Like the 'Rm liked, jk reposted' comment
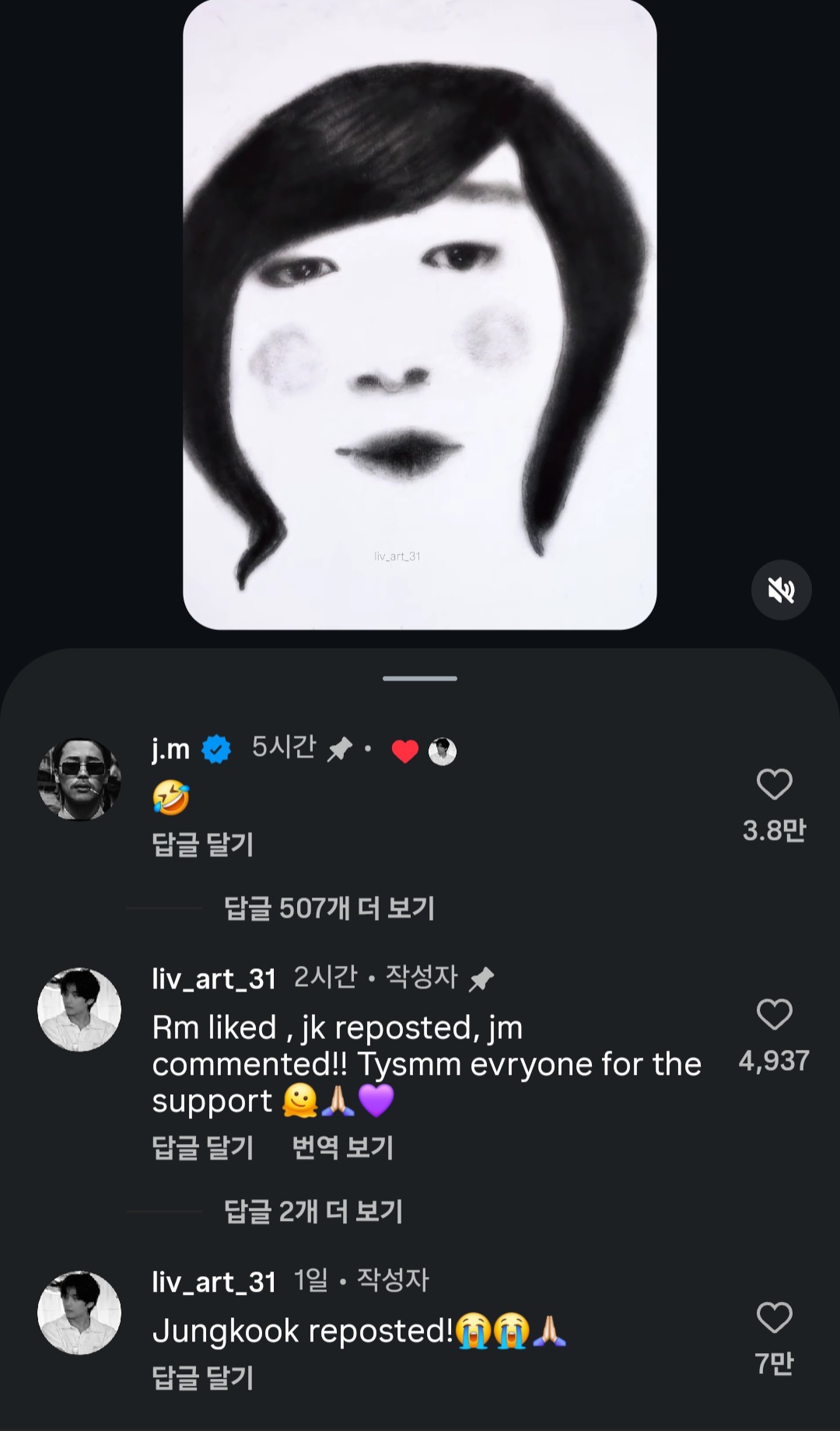 click(x=774, y=1015)
